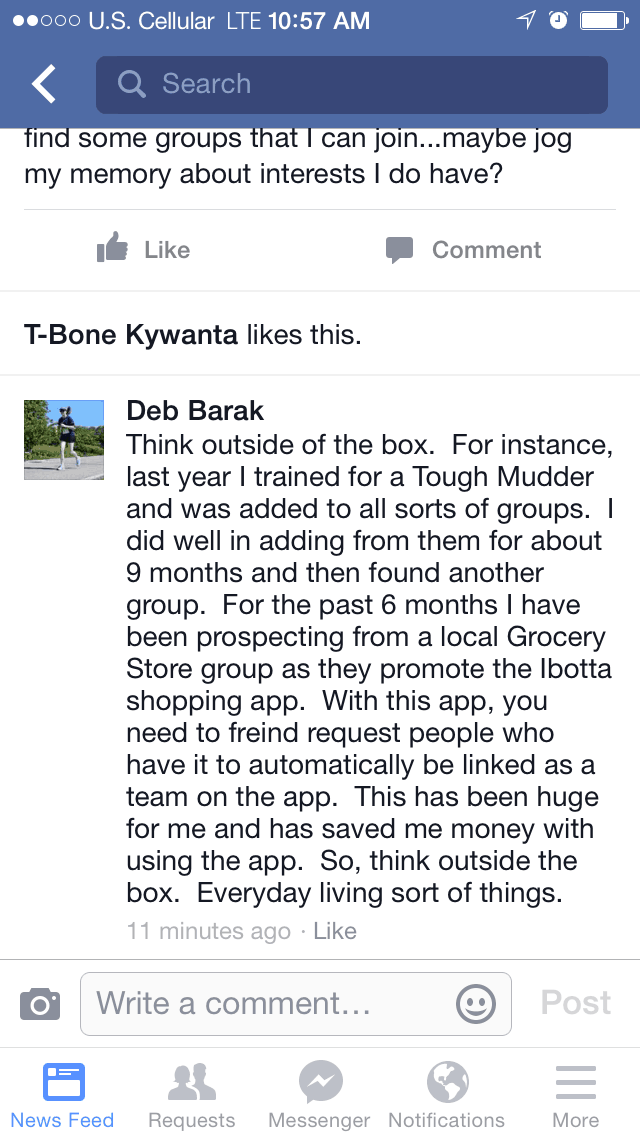View the Notifications tab
This screenshot has width=640, height=1136.
click(x=447, y=1095)
